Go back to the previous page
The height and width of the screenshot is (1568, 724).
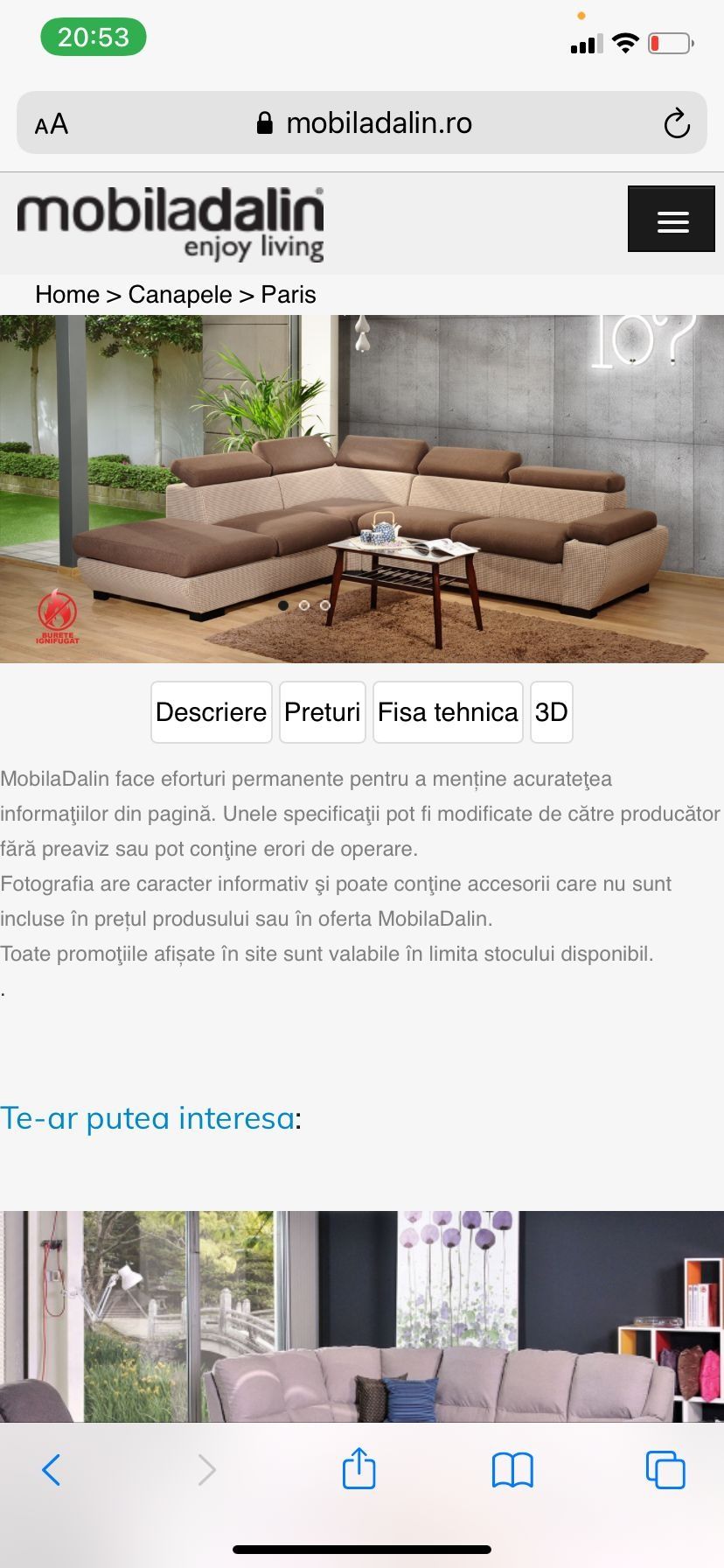[52, 1470]
